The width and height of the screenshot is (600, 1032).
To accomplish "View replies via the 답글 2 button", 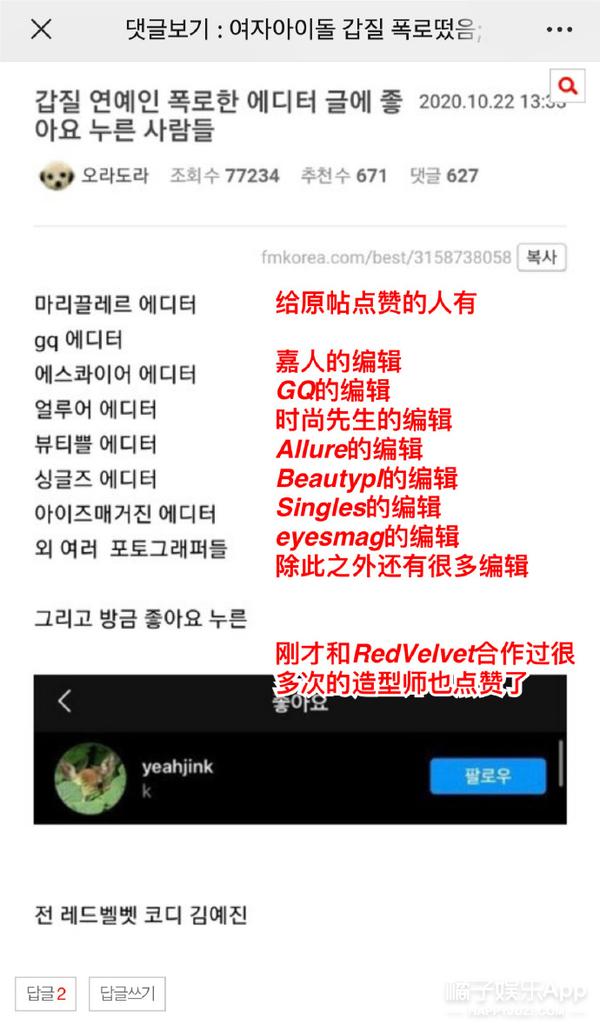I will tap(46, 994).
